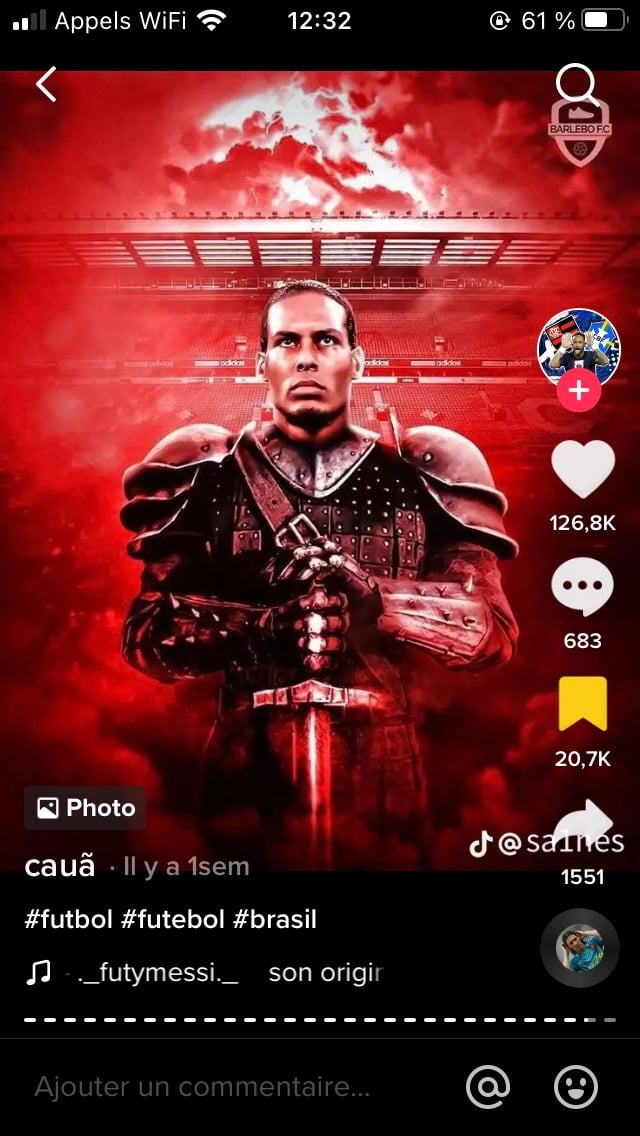The width and height of the screenshot is (640, 1136).
Task: Open the emoji picker smiley
Action: click(x=576, y=1086)
